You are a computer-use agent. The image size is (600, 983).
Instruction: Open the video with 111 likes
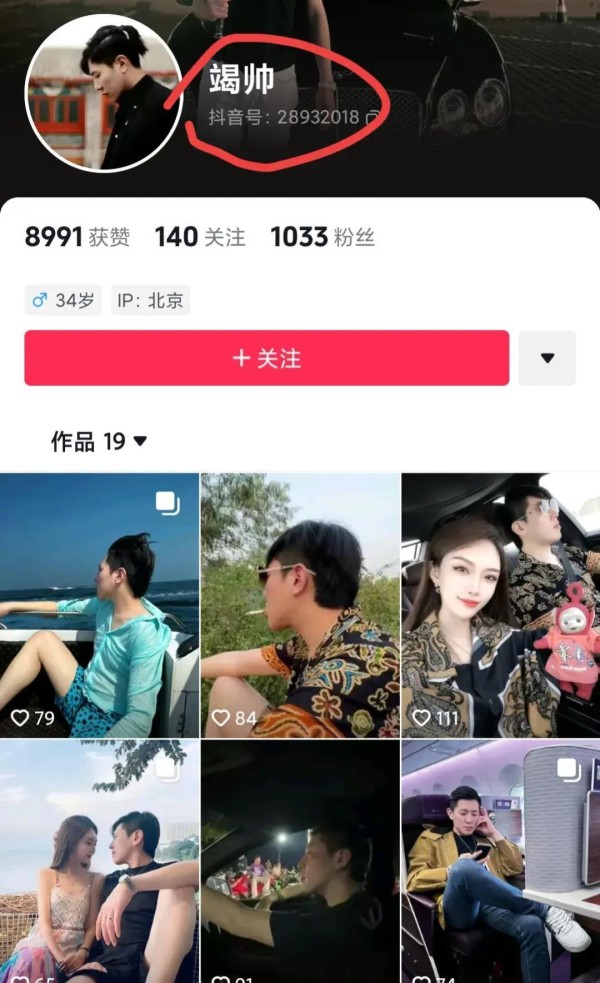click(501, 606)
